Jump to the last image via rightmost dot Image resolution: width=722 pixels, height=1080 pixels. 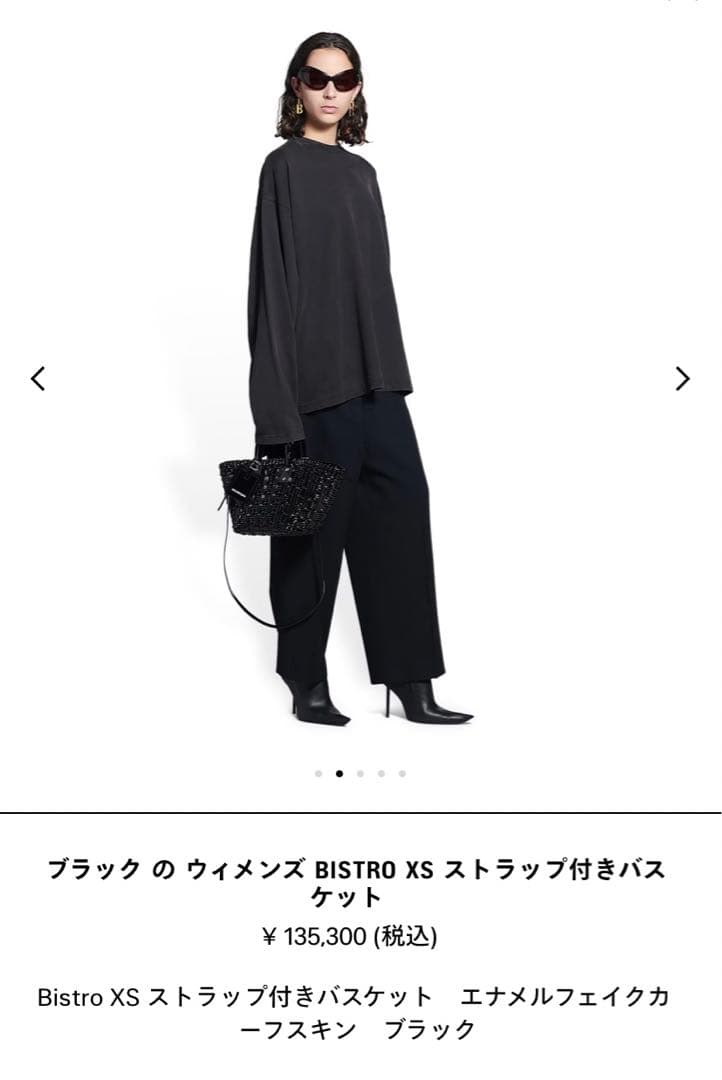point(401,772)
